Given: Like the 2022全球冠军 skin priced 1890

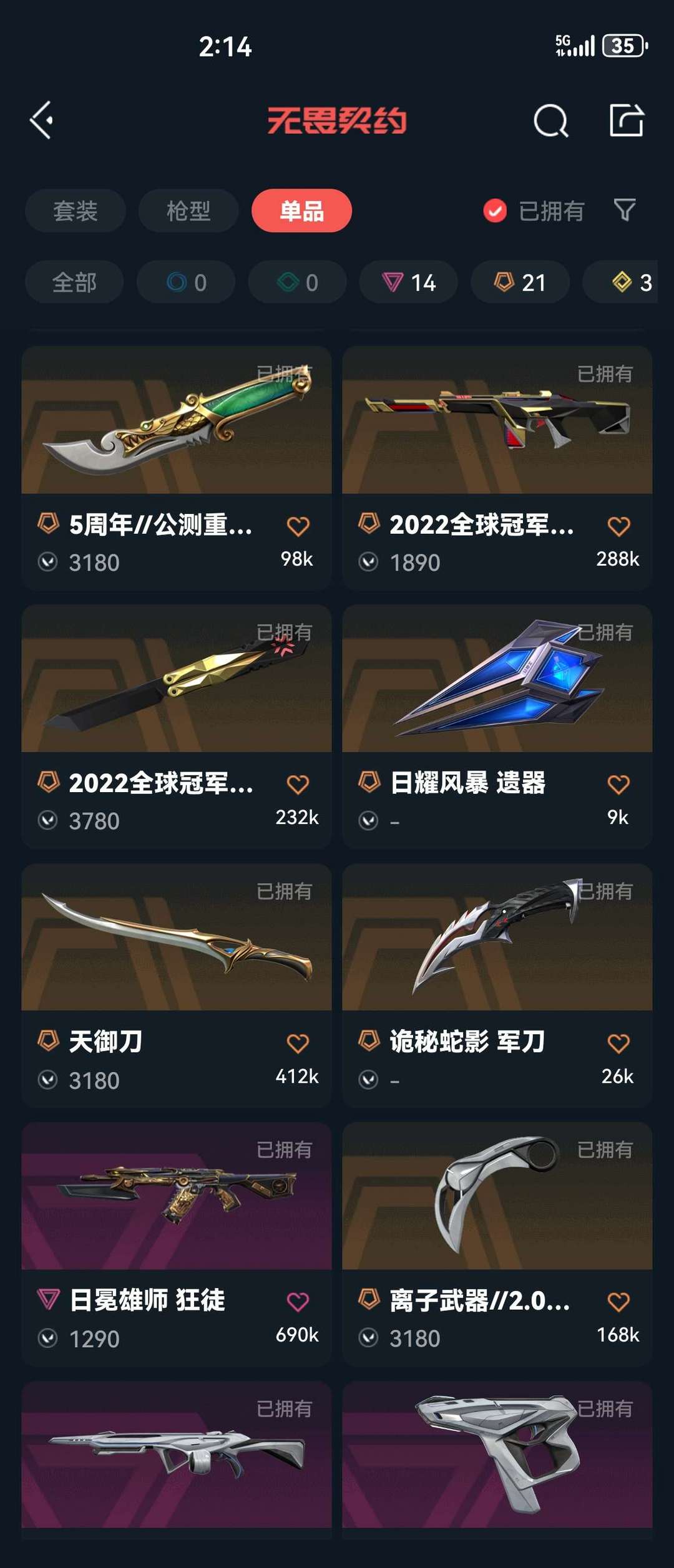Looking at the screenshot, I should (618, 526).
